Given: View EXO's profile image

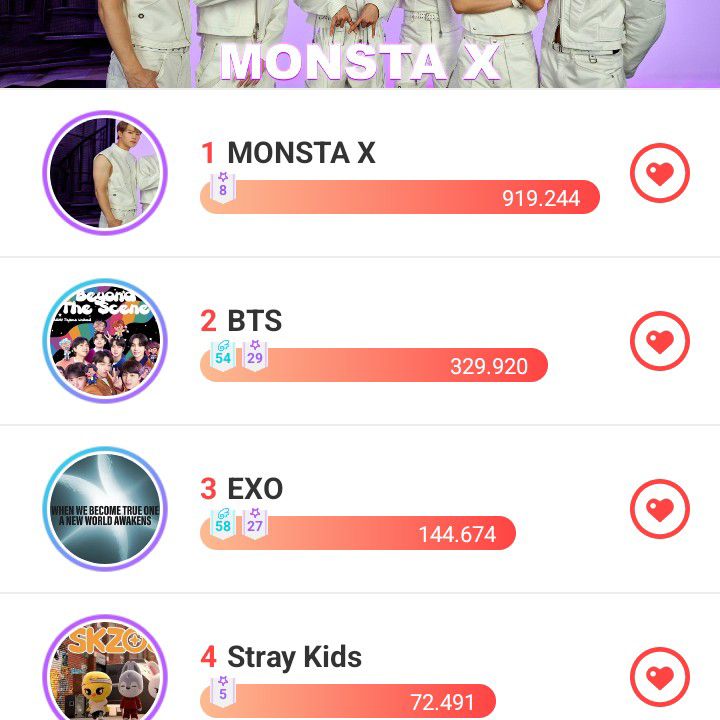Looking at the screenshot, I should 104,509.
